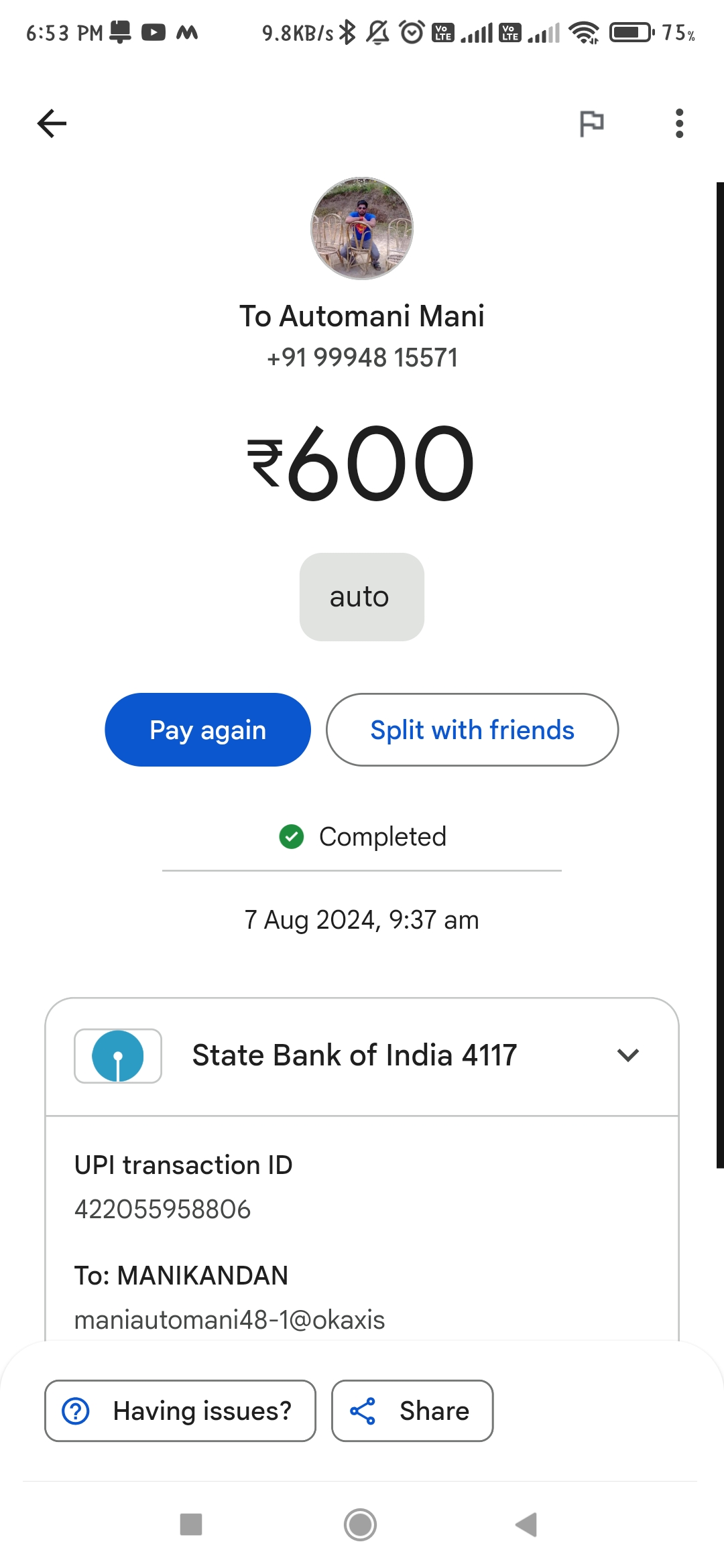Tap the flag icon to report
The height and width of the screenshot is (1568, 724).
[591, 123]
